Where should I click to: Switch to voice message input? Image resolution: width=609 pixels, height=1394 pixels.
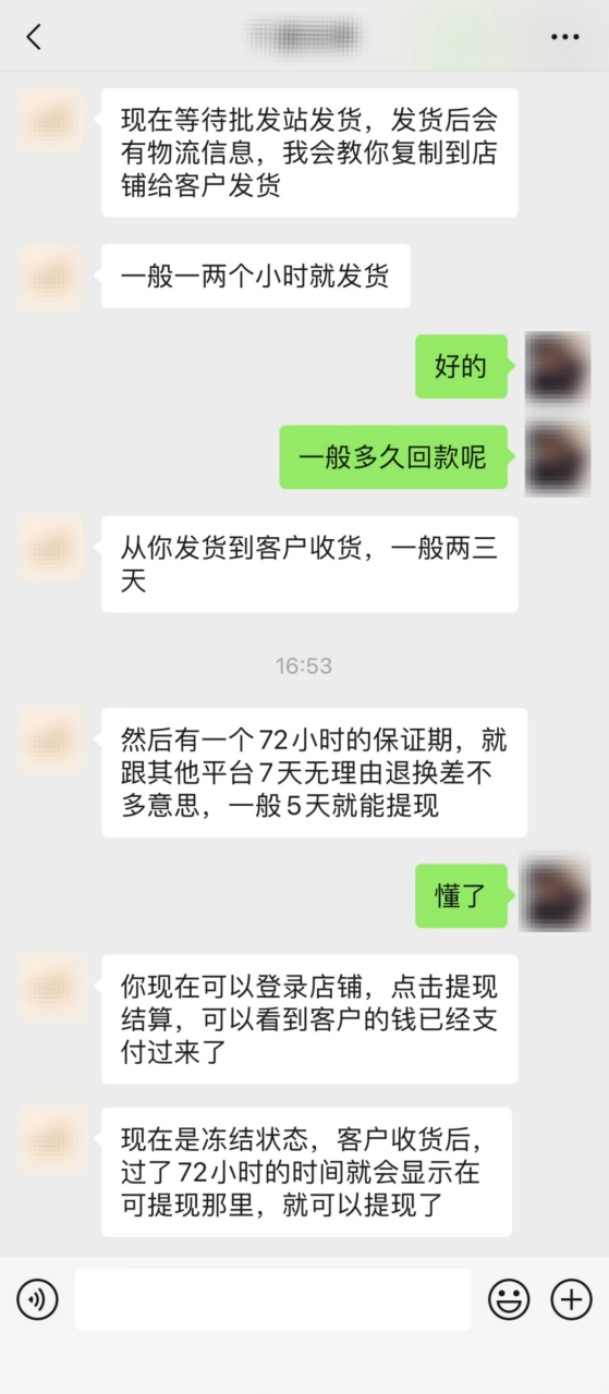(x=37, y=1299)
